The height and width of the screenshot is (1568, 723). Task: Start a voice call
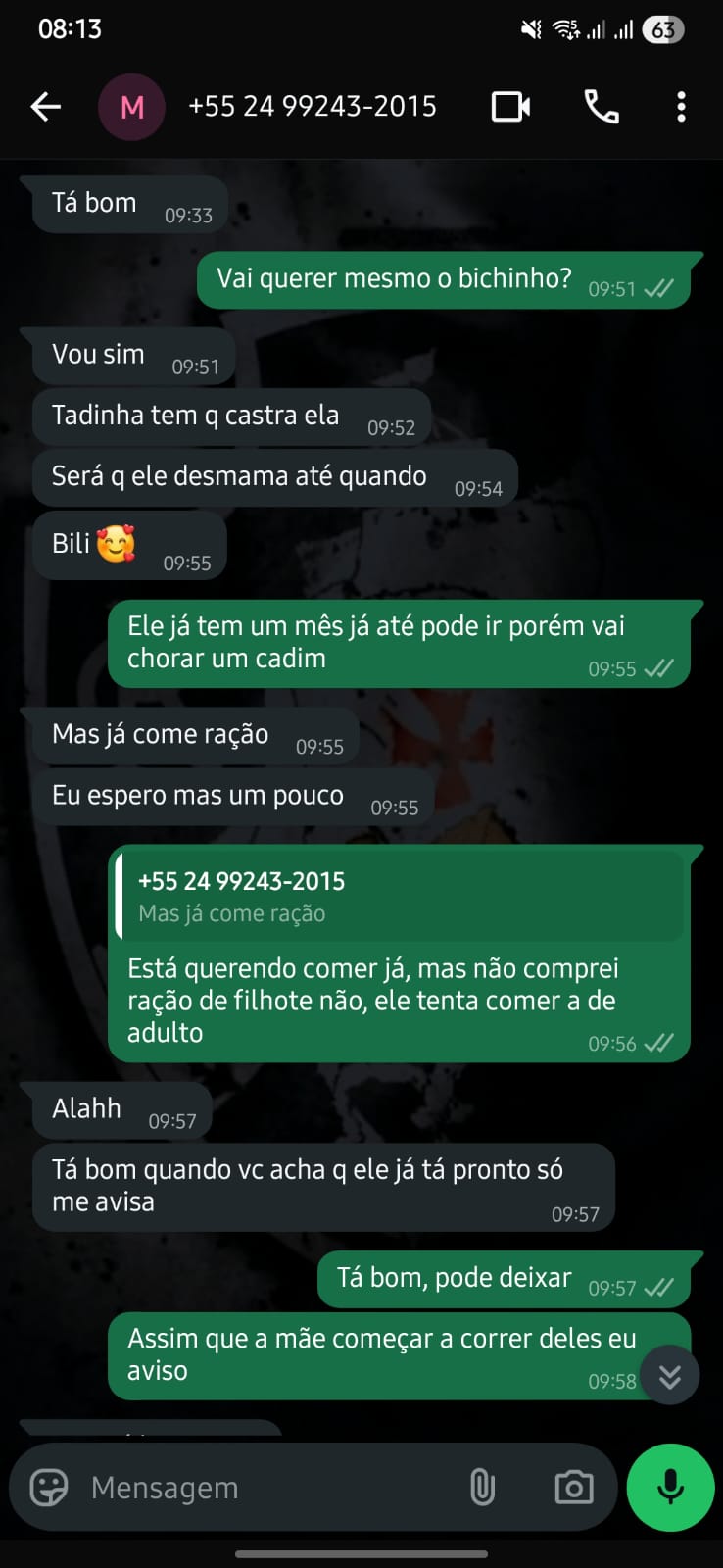(602, 107)
